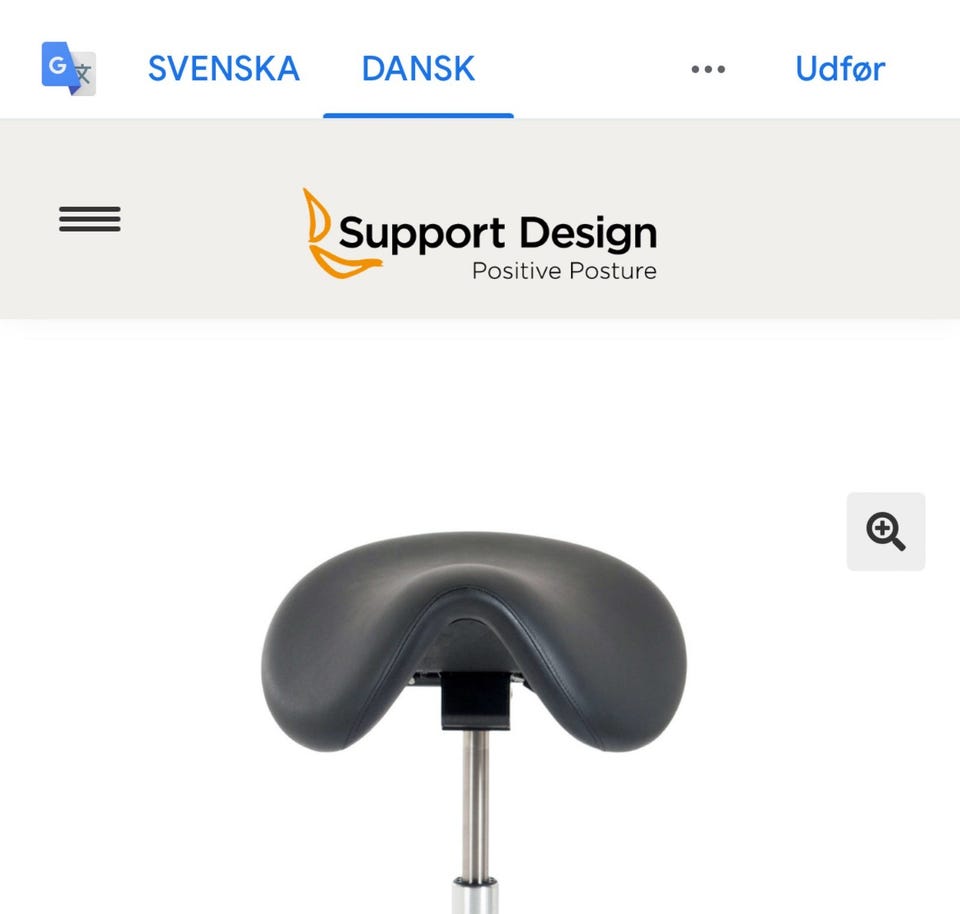960x914 pixels.
Task: Open the translate bar's more options menu
Action: coord(708,69)
